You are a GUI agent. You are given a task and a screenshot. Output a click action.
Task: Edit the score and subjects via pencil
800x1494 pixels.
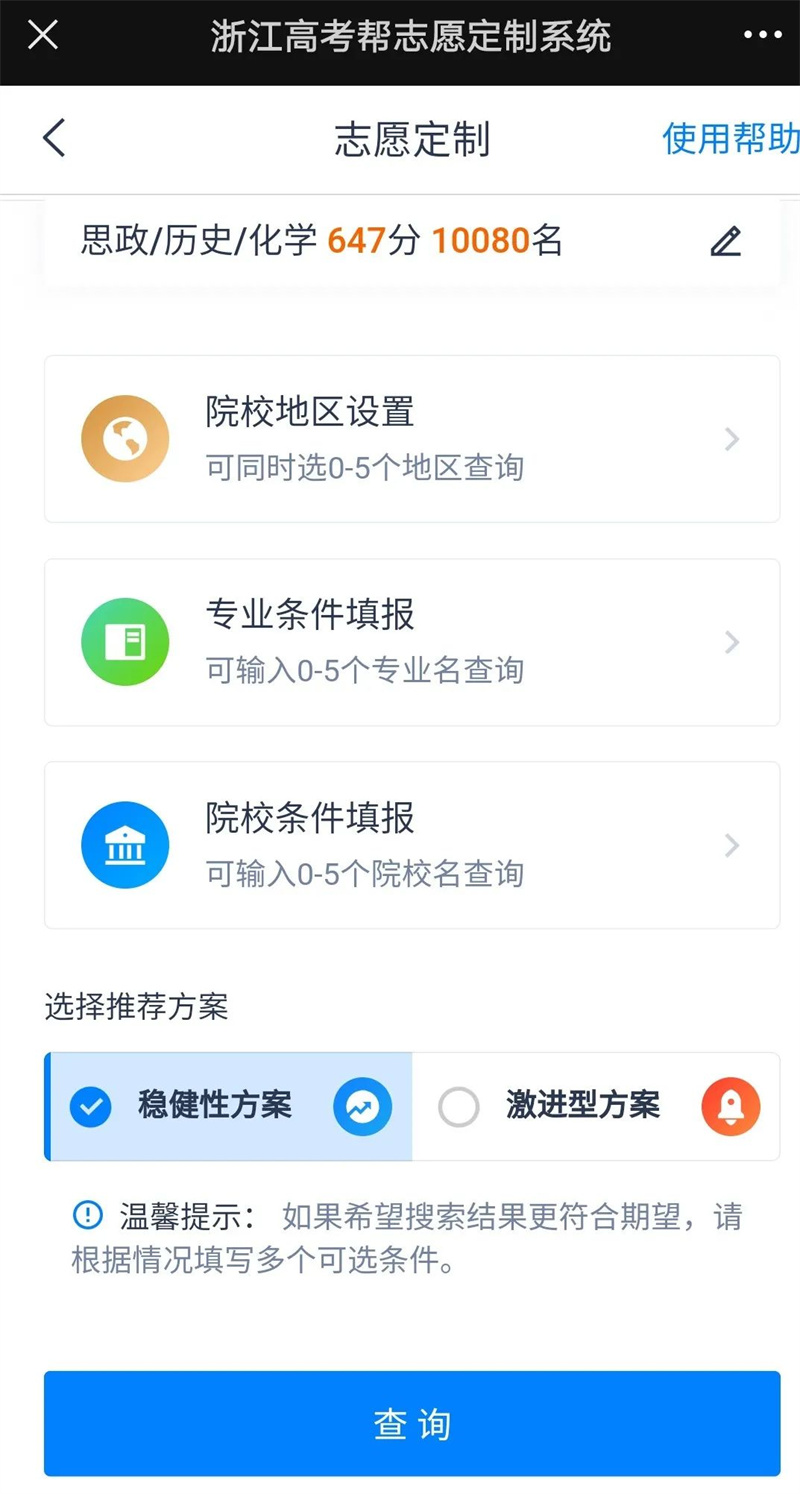pos(726,242)
